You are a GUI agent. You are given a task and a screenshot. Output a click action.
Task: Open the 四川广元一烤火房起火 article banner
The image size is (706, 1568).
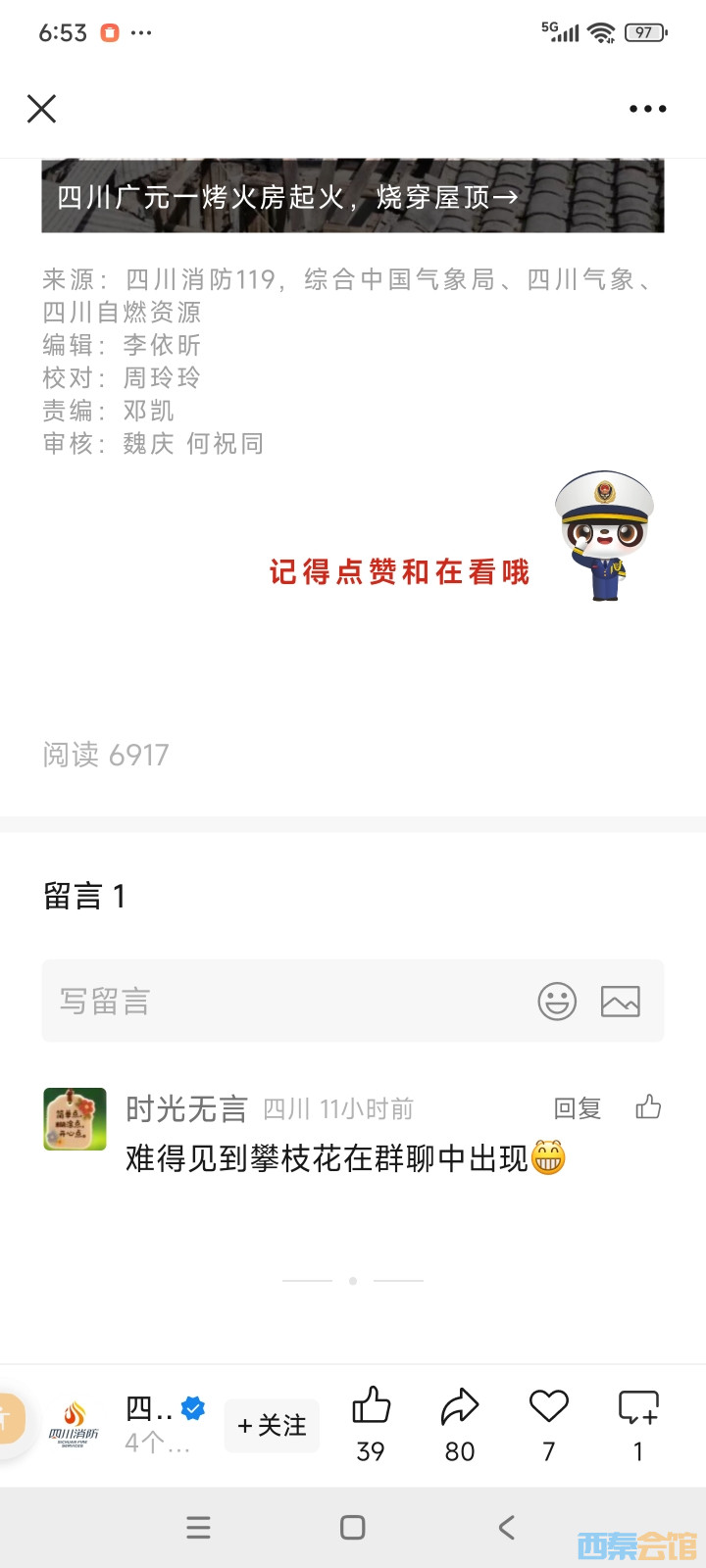[352, 197]
